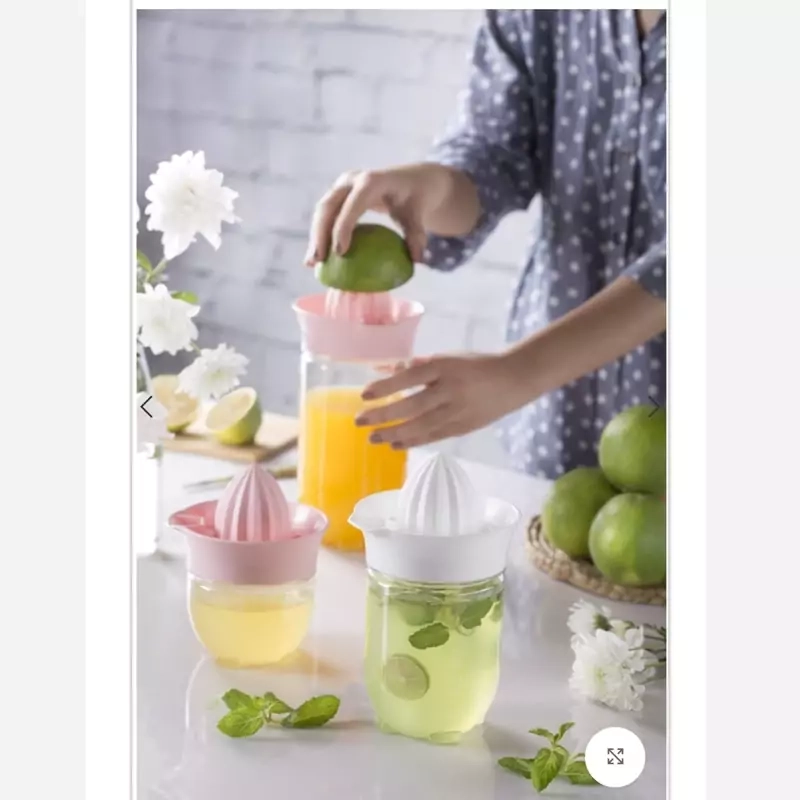The width and height of the screenshot is (800, 800).
Task: Go to the next product image
Action: (x=653, y=407)
